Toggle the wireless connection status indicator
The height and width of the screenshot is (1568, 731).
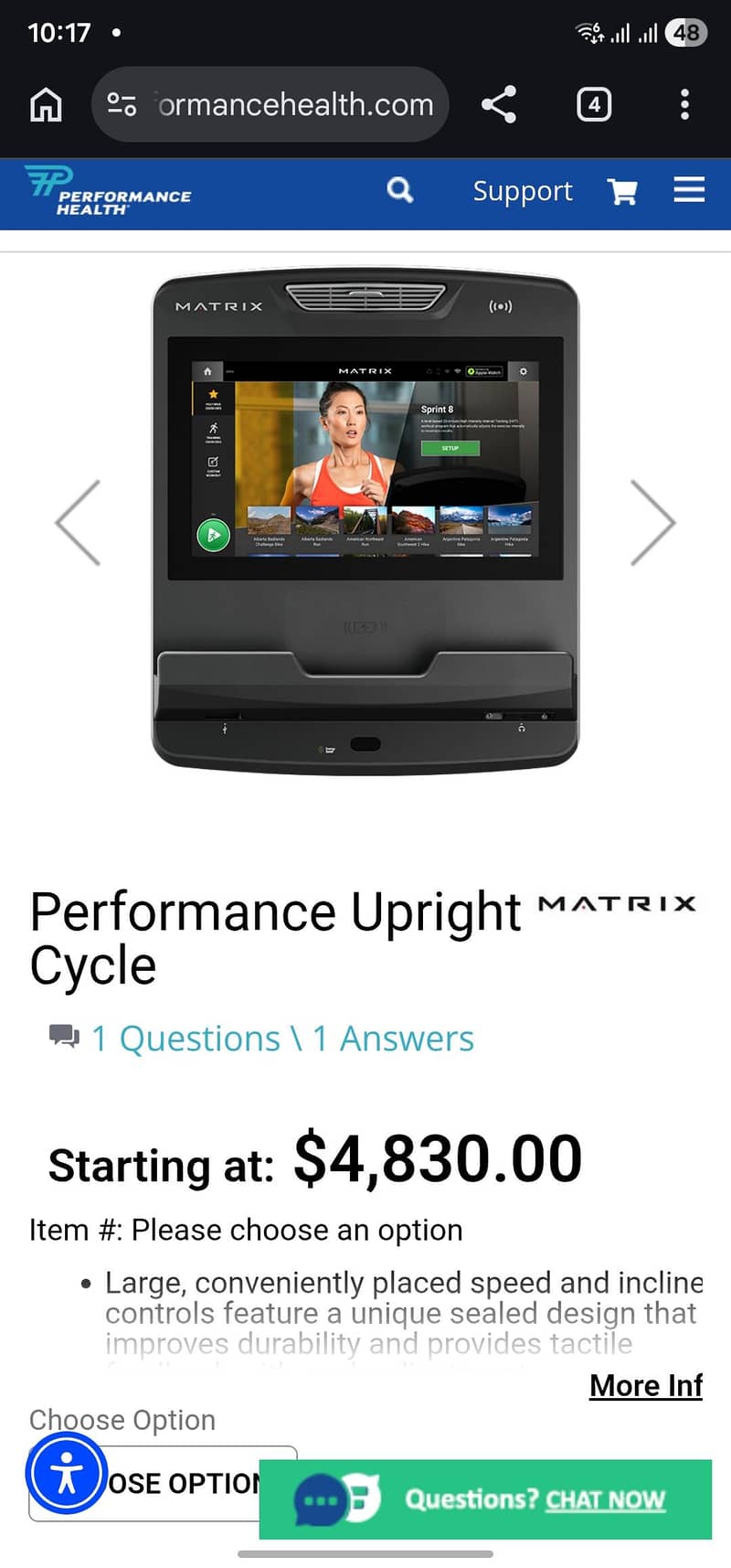[589, 31]
